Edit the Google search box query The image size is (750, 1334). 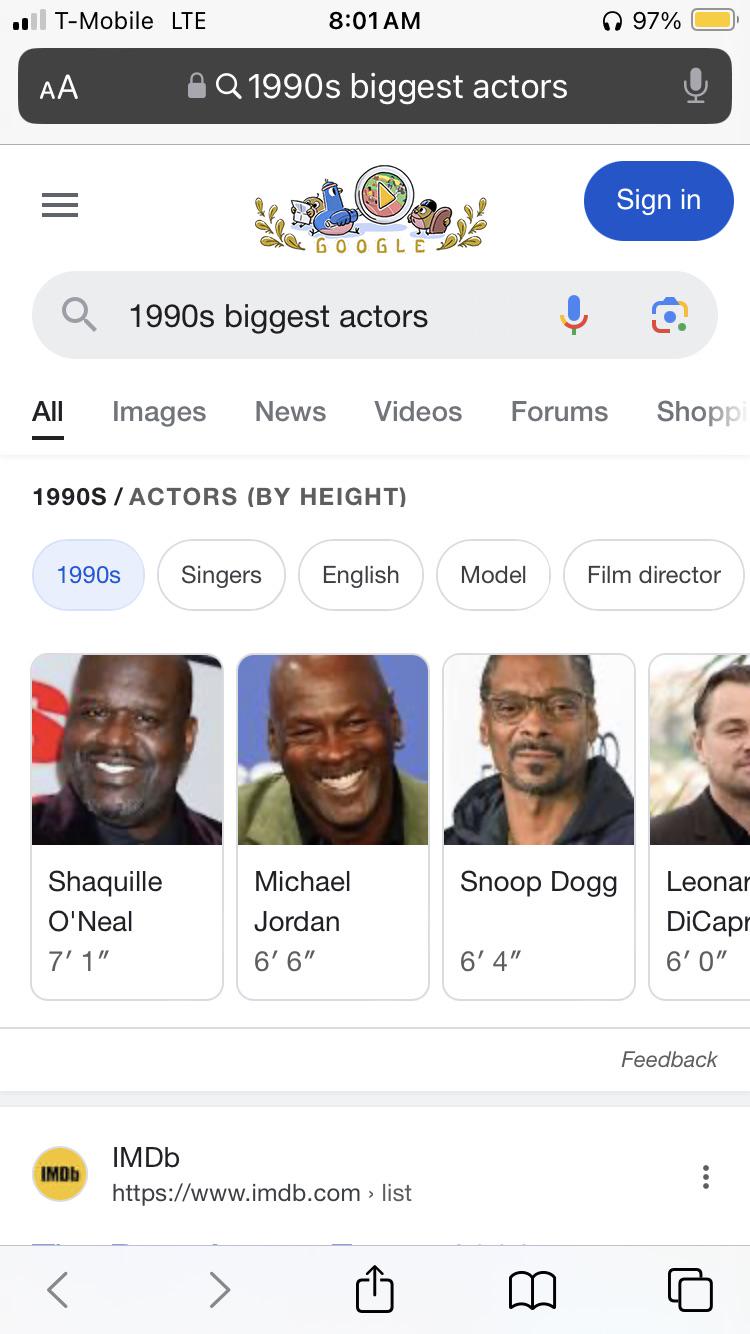pos(278,316)
